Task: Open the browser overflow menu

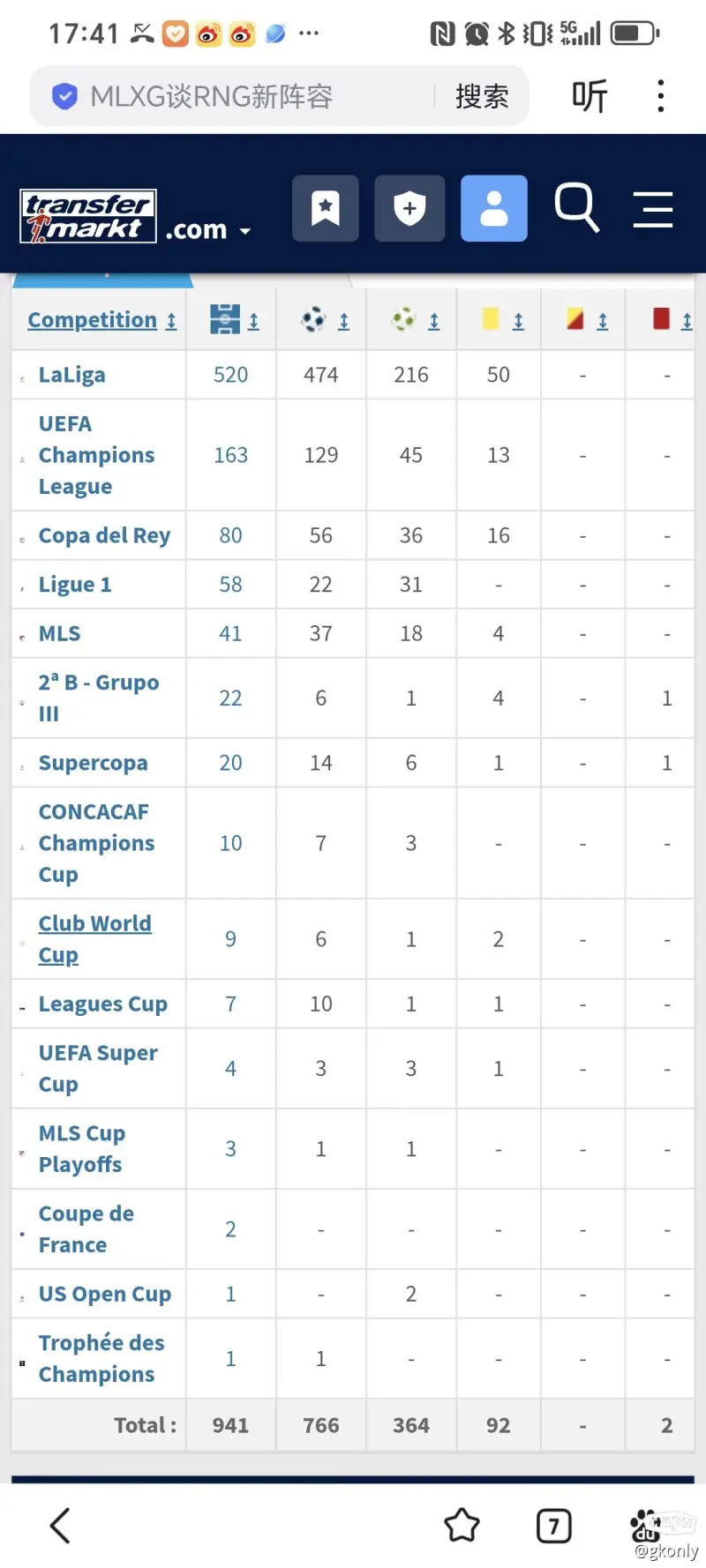Action: click(660, 96)
